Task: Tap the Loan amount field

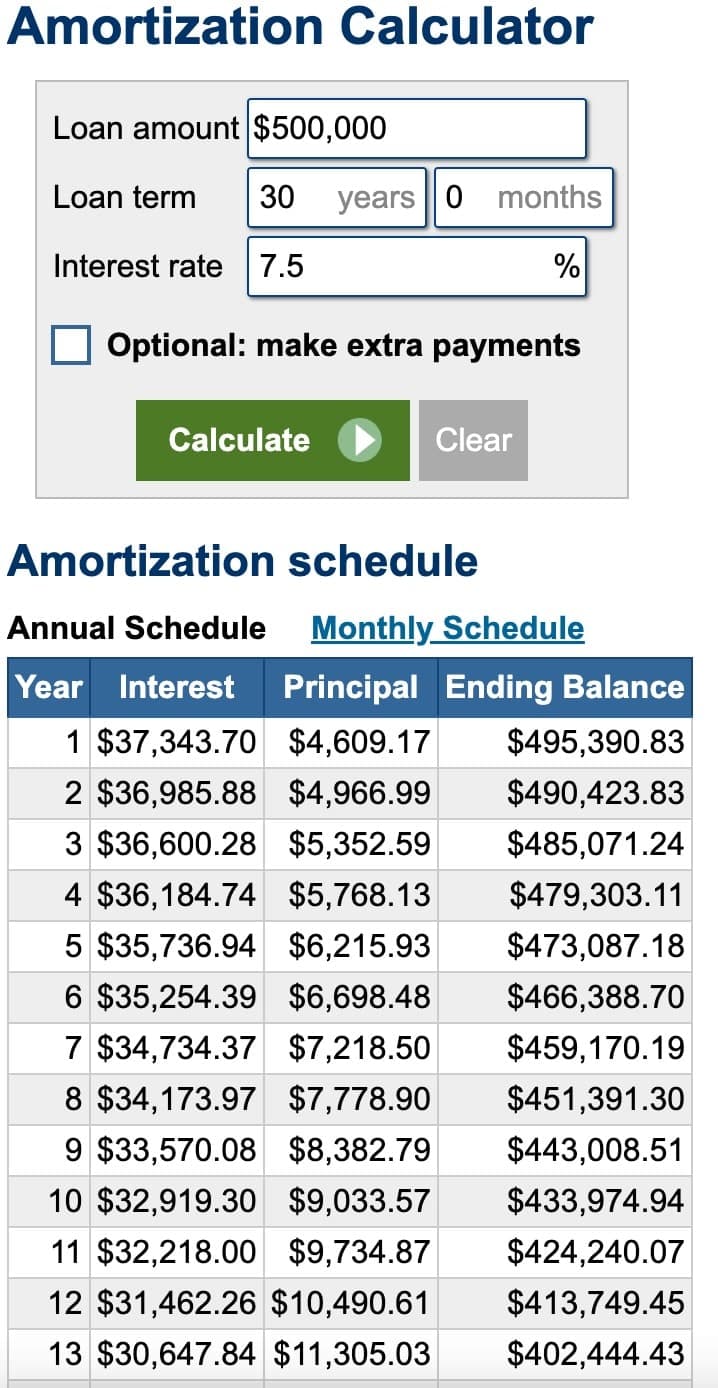Action: (415, 128)
